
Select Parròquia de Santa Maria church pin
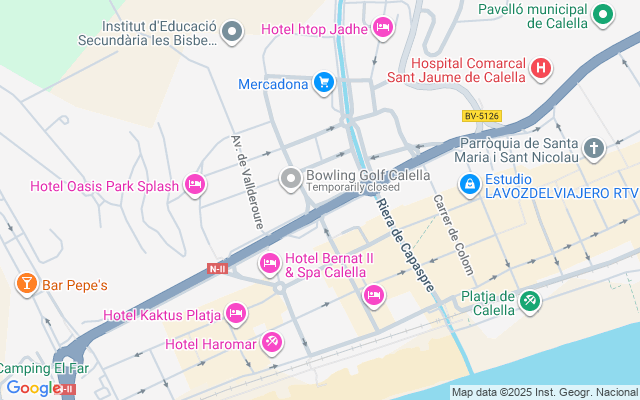(x=595, y=150)
